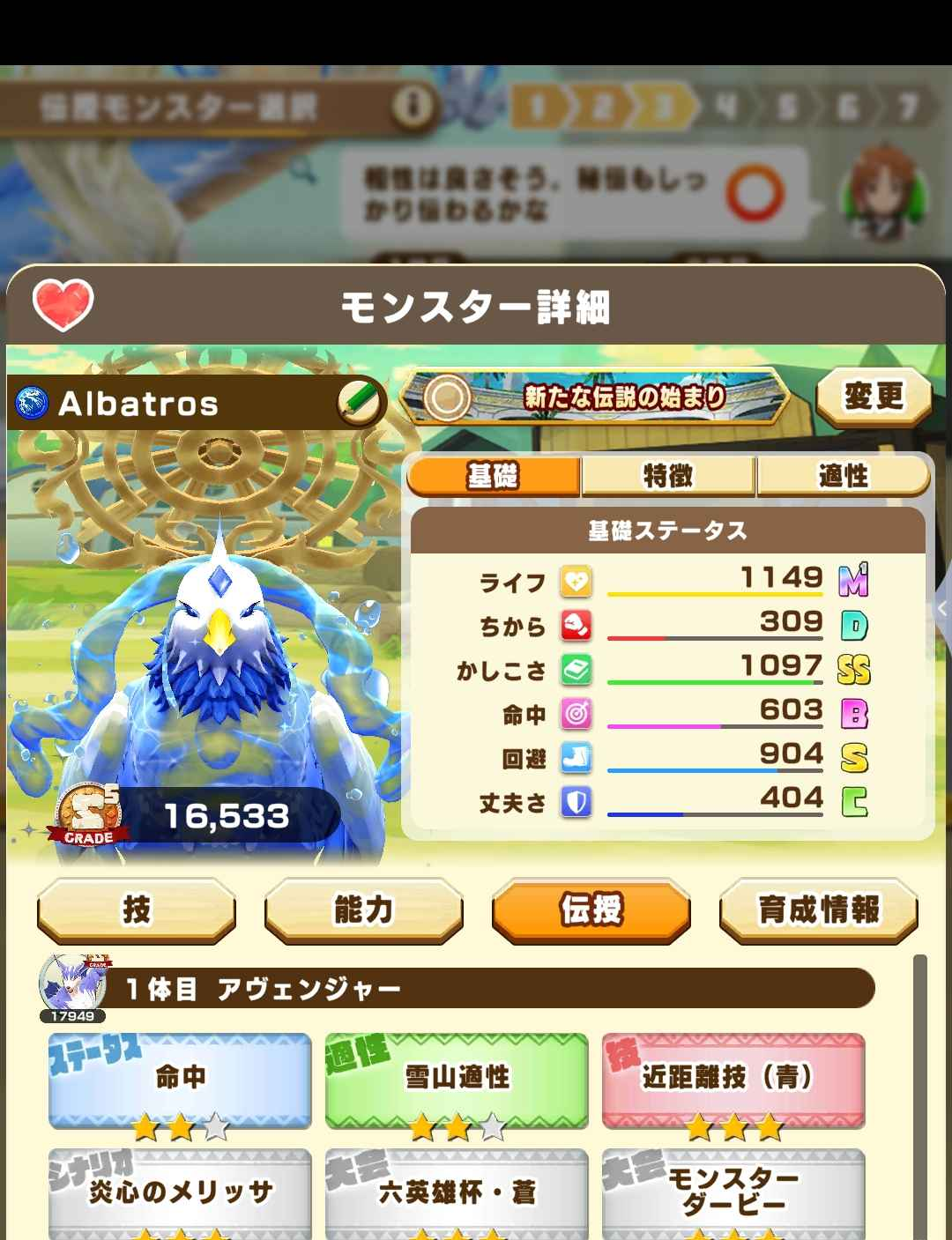Select the 伝授 section
Viewport: 952px width, 1240px height.
pyautogui.click(x=591, y=910)
